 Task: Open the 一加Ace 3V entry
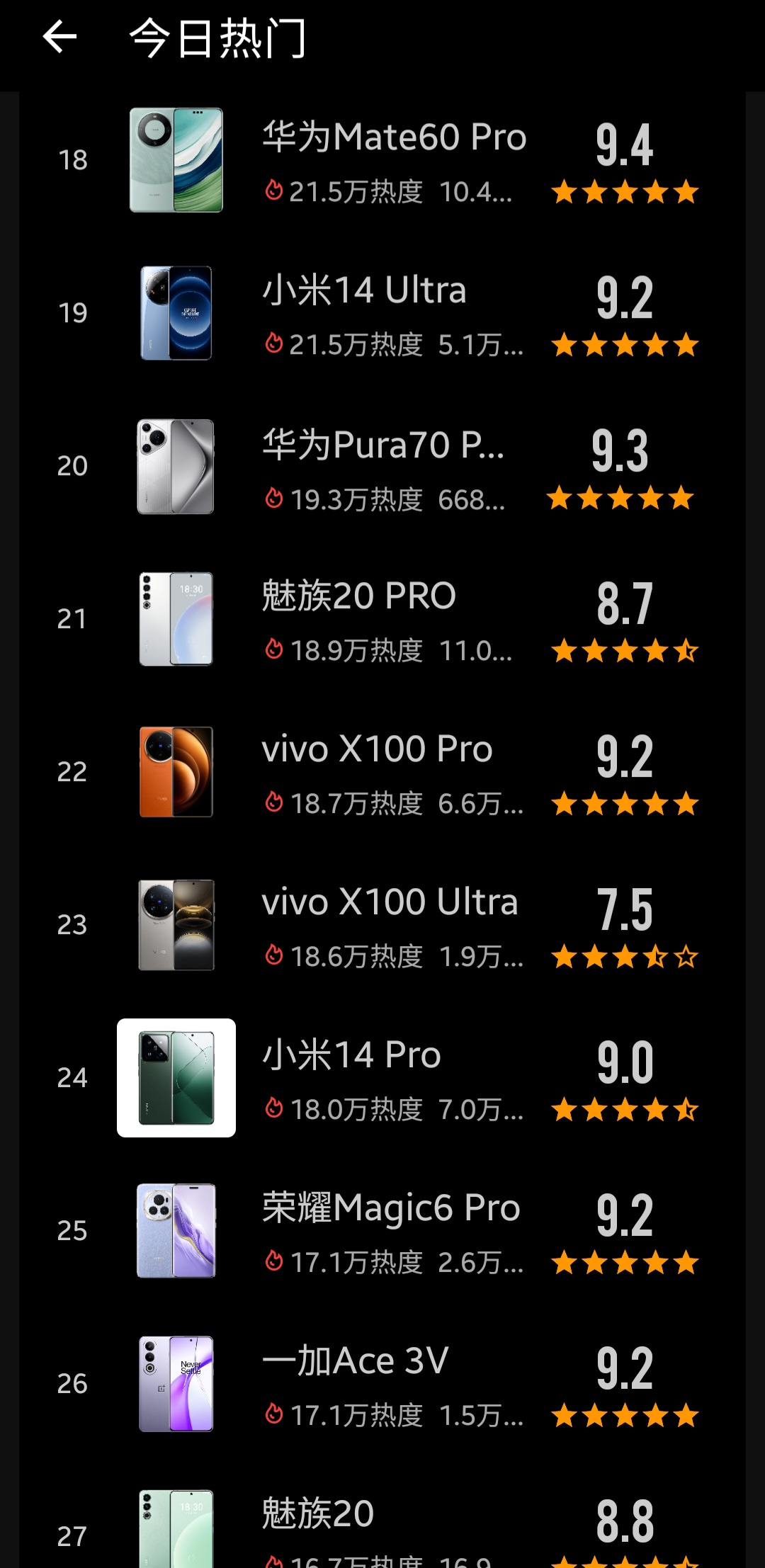click(394, 1385)
